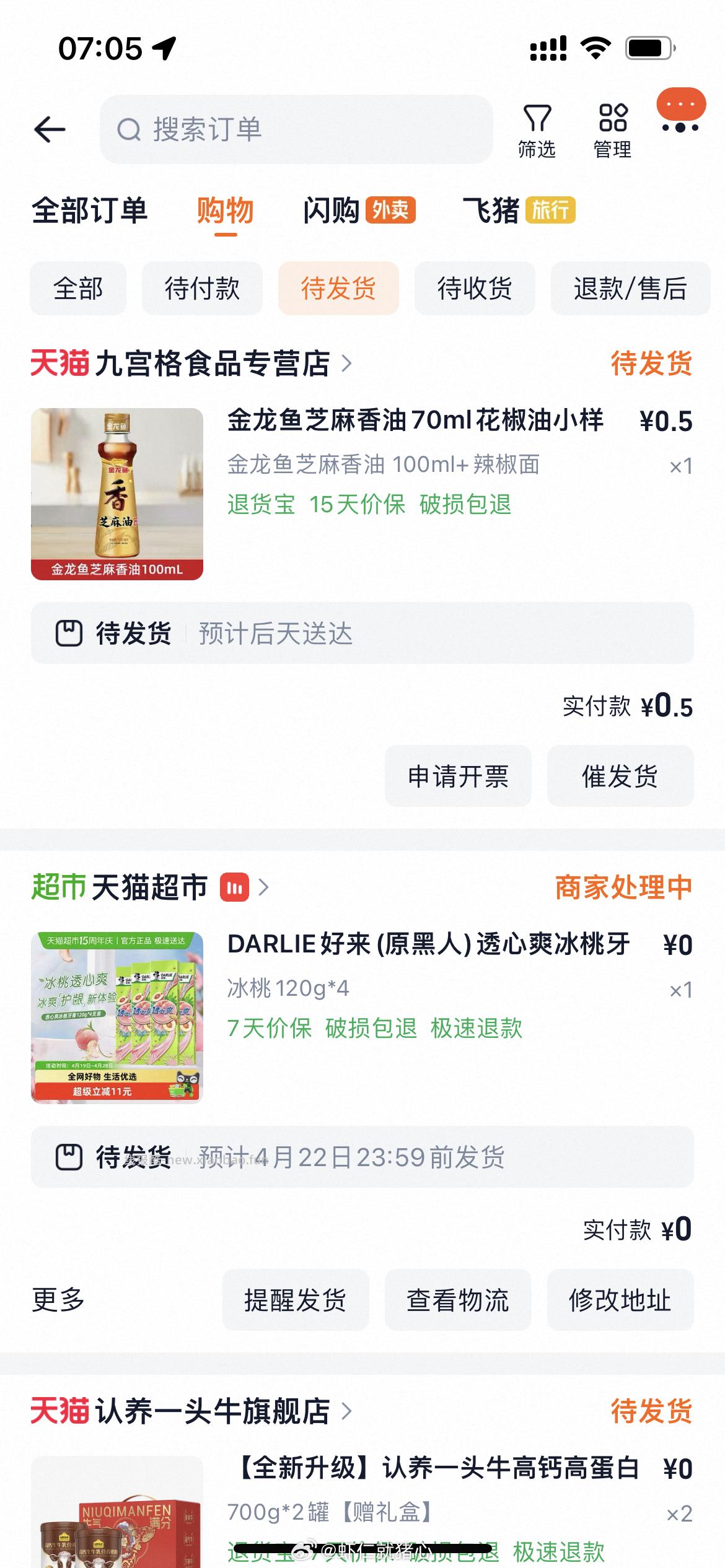This screenshot has height=1568, width=725.
Task: Tap the 天猫 brand icon beside 九宫格食品专营店
Action: (x=59, y=365)
